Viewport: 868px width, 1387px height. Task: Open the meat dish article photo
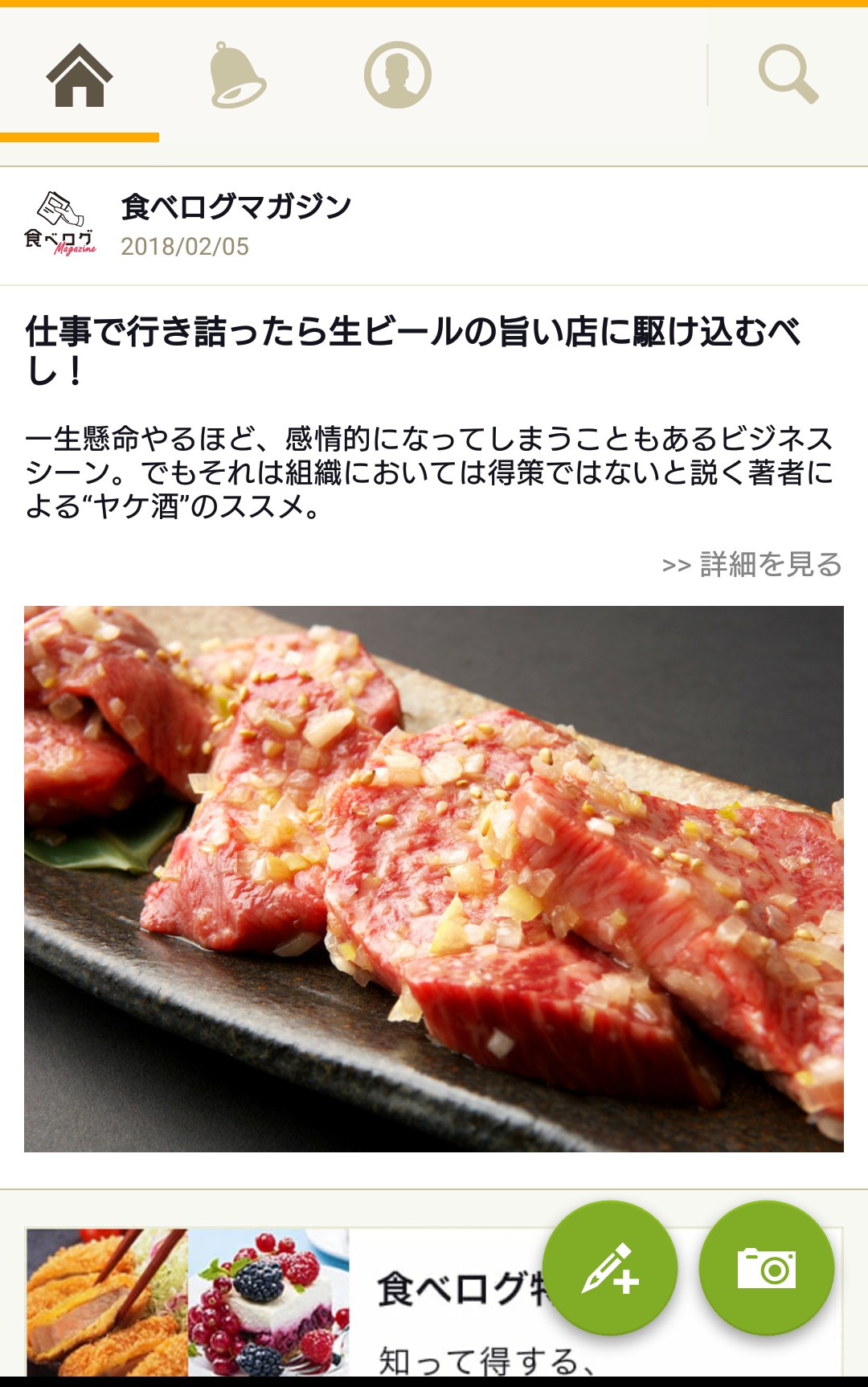coord(434,878)
